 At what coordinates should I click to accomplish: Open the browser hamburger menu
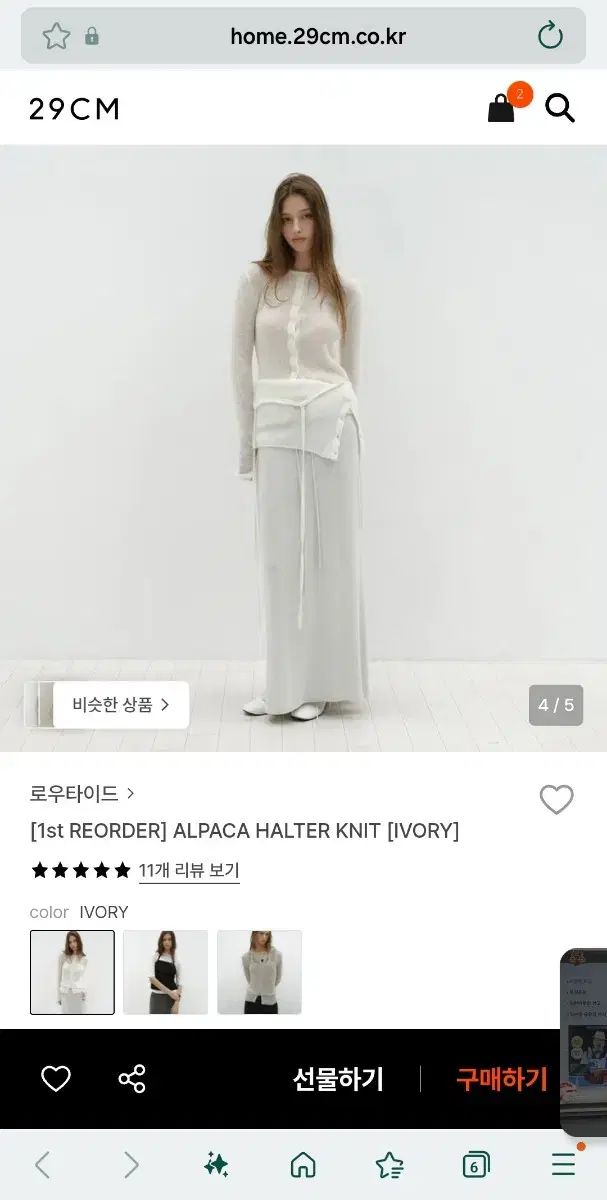[564, 1165]
